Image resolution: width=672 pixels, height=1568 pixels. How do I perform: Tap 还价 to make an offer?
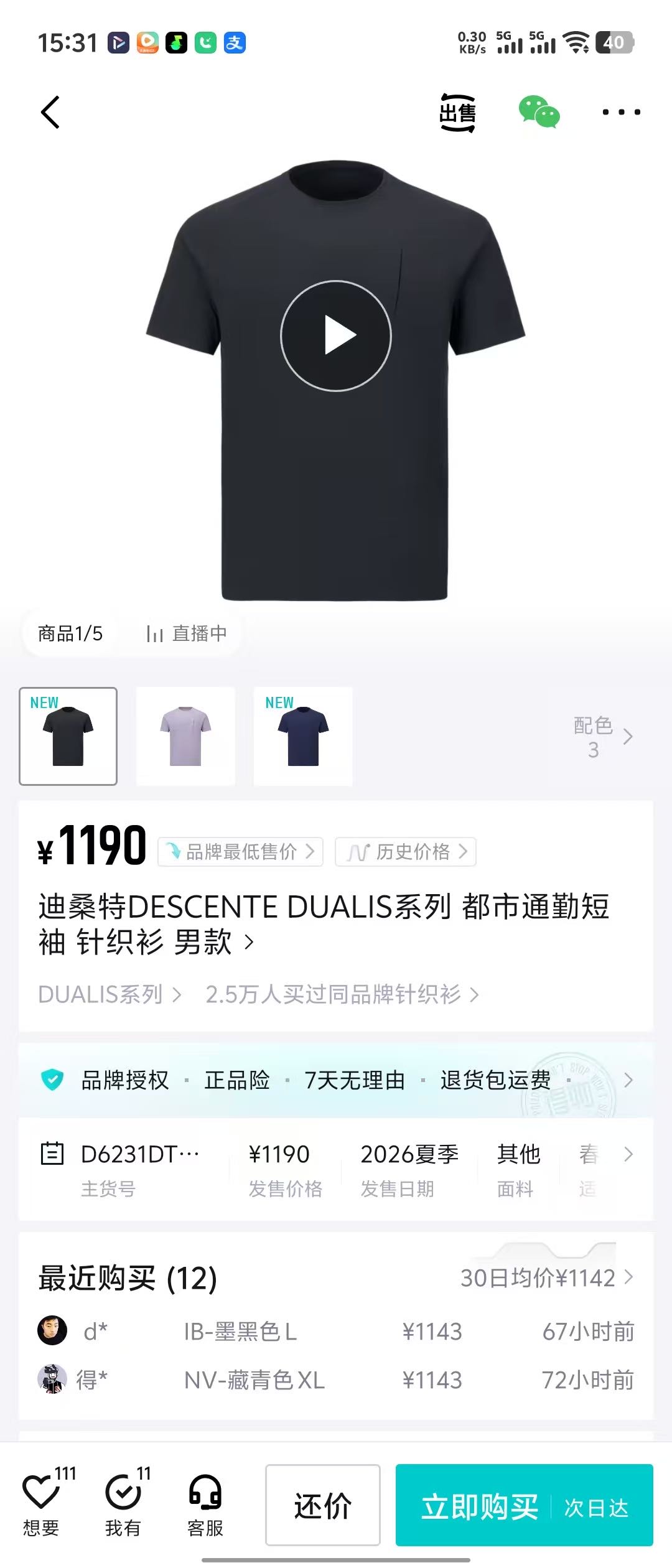pos(323,1505)
